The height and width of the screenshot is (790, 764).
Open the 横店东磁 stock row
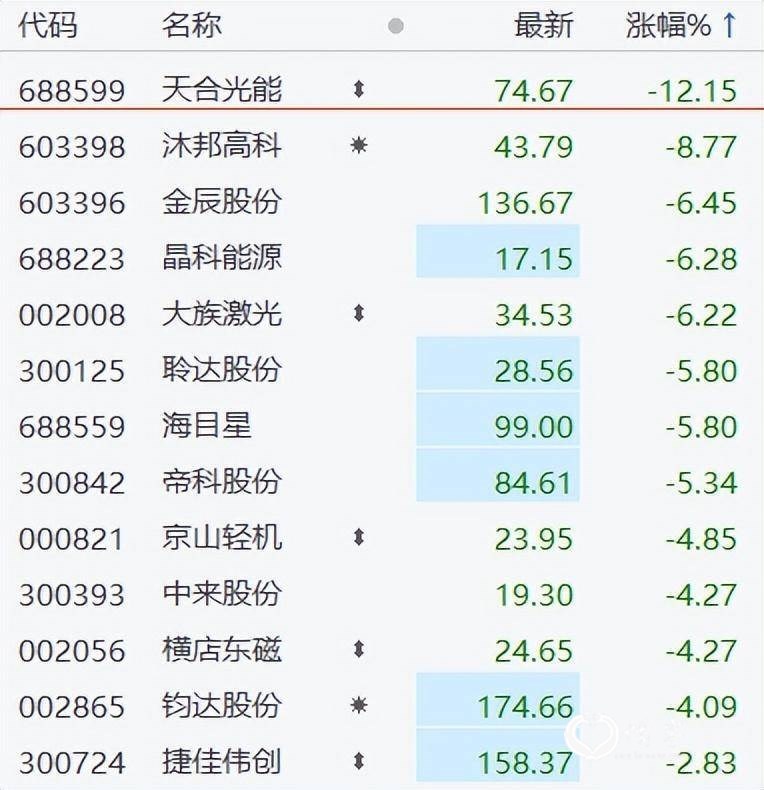(x=222, y=651)
